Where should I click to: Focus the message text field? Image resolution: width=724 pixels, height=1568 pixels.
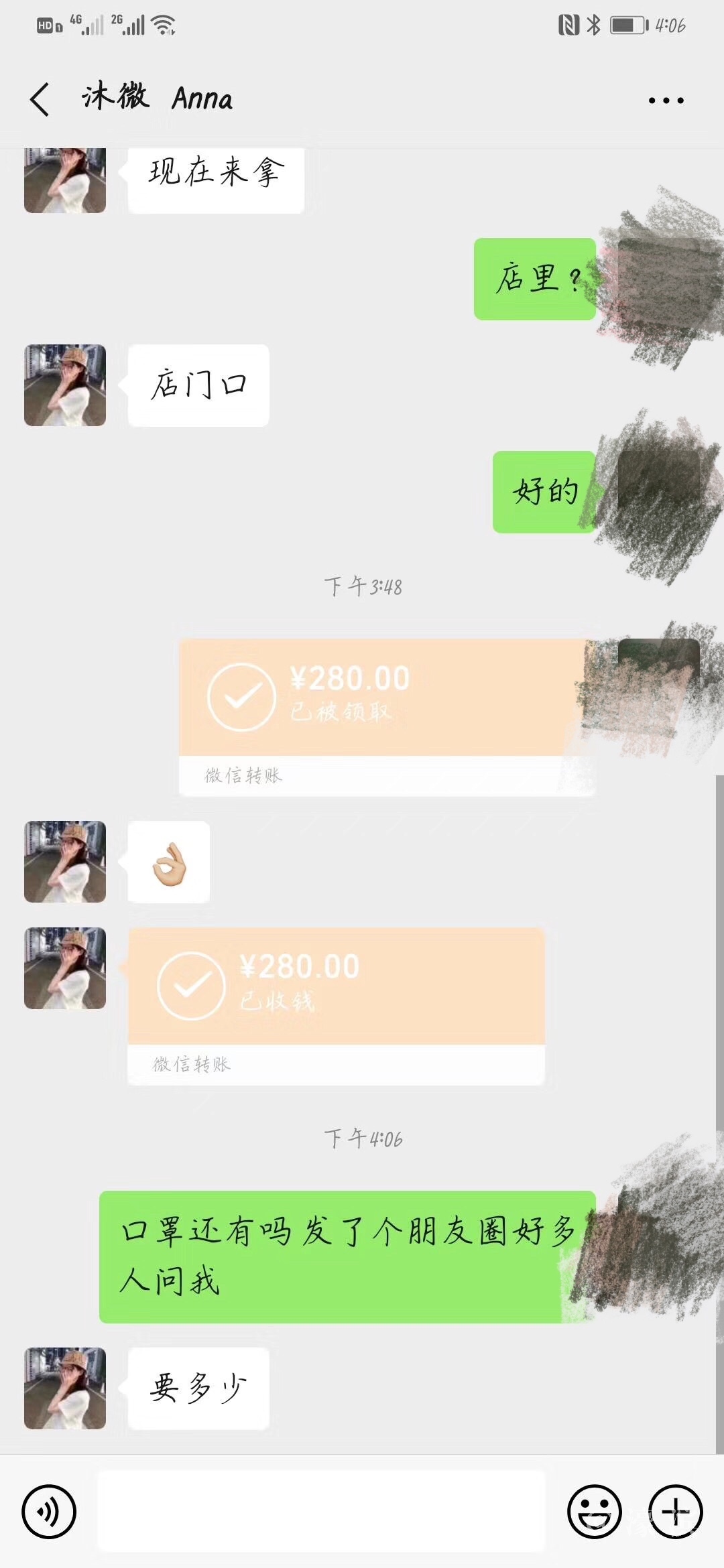coord(322,1510)
